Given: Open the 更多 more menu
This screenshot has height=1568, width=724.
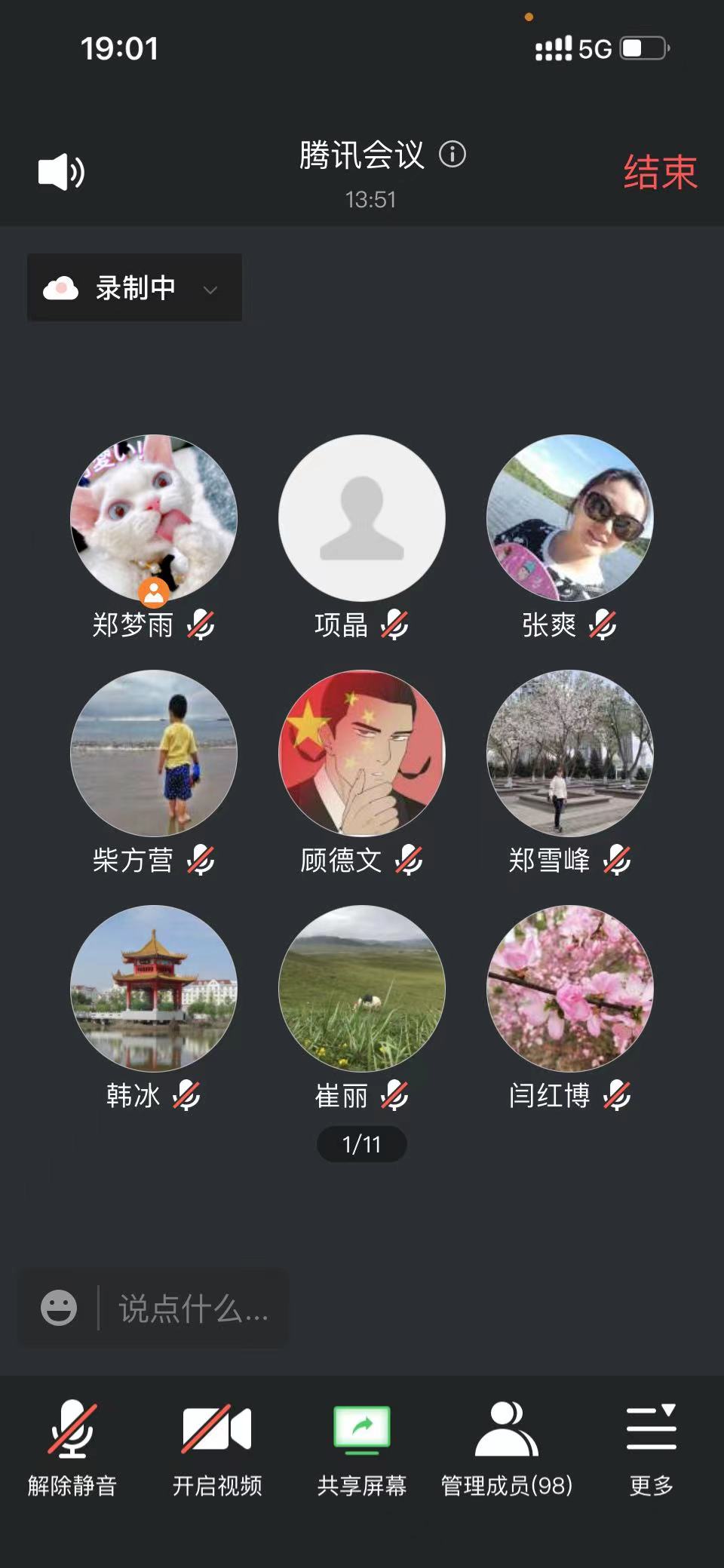Looking at the screenshot, I should (x=651, y=1447).
